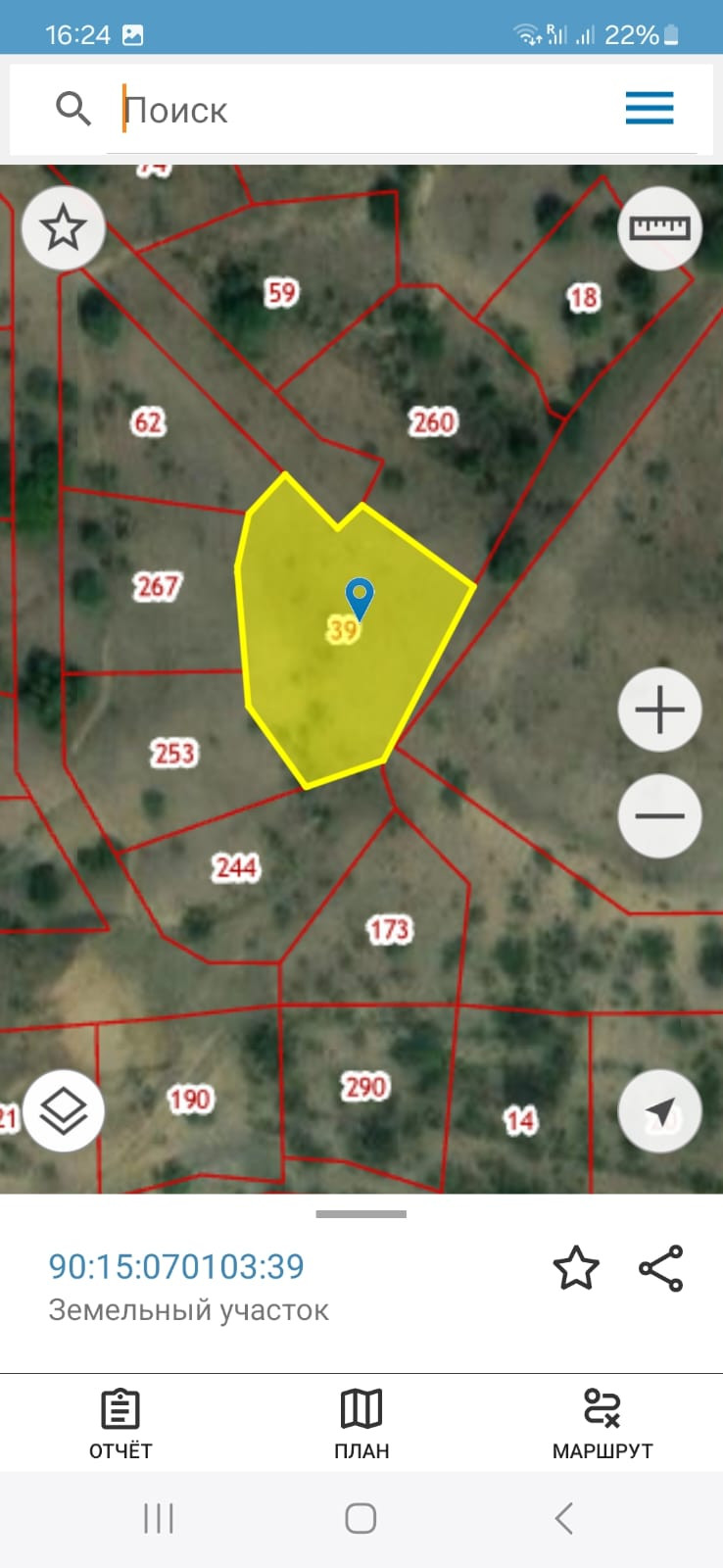Open favorites star on the map
This screenshot has width=723, height=1568.
coord(64,228)
